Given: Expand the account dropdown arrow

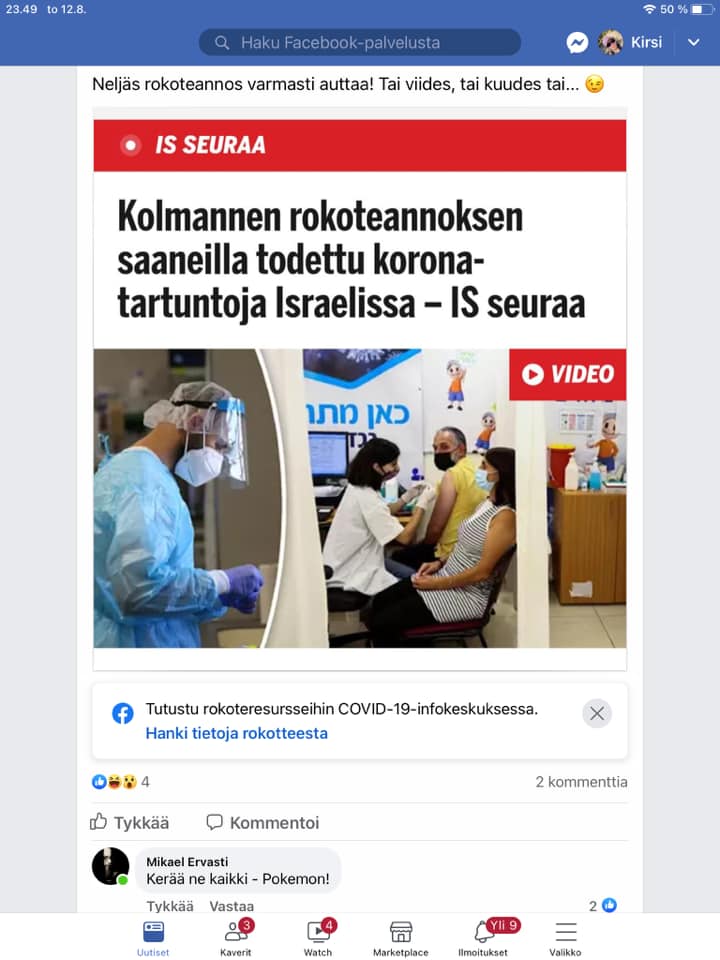Looking at the screenshot, I should [x=694, y=42].
